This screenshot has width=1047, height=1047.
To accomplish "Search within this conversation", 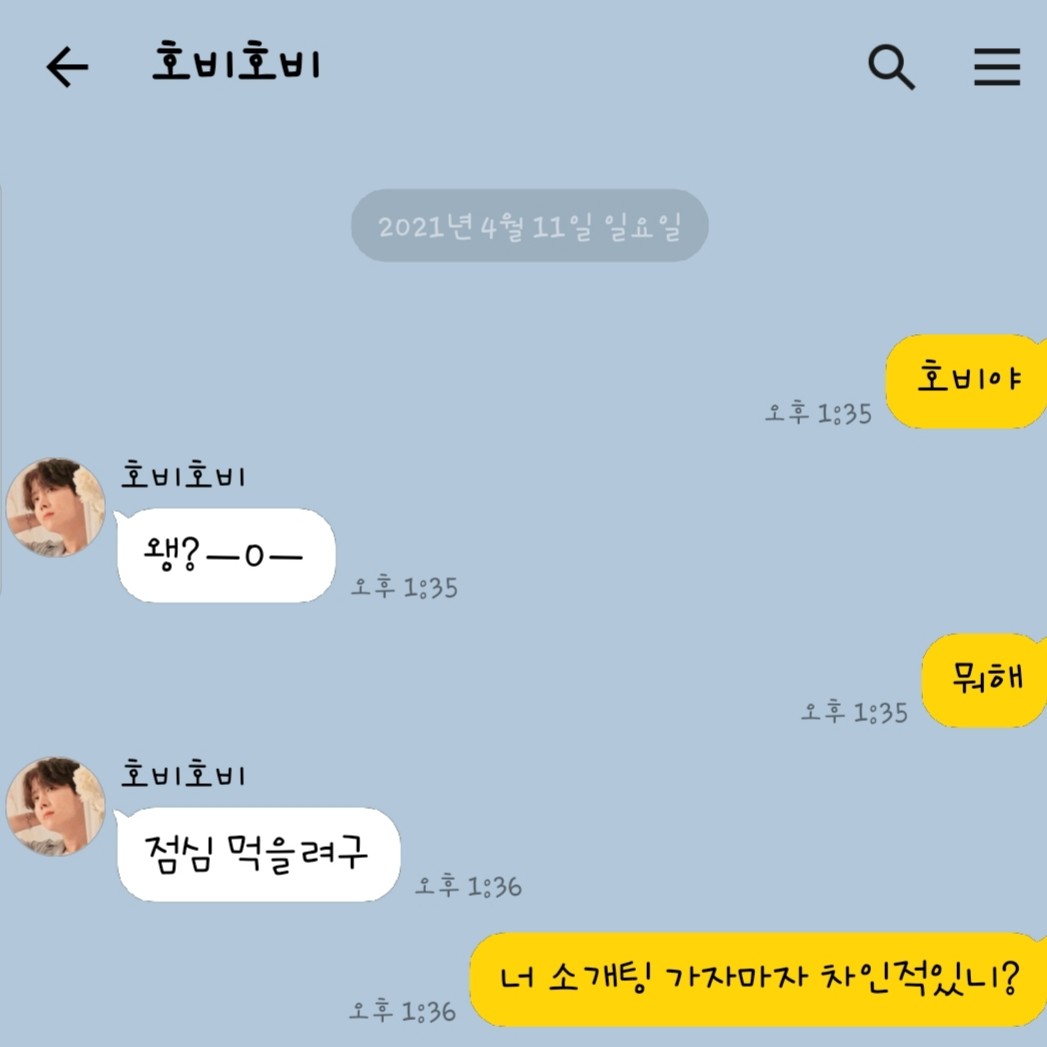I will pos(891,67).
